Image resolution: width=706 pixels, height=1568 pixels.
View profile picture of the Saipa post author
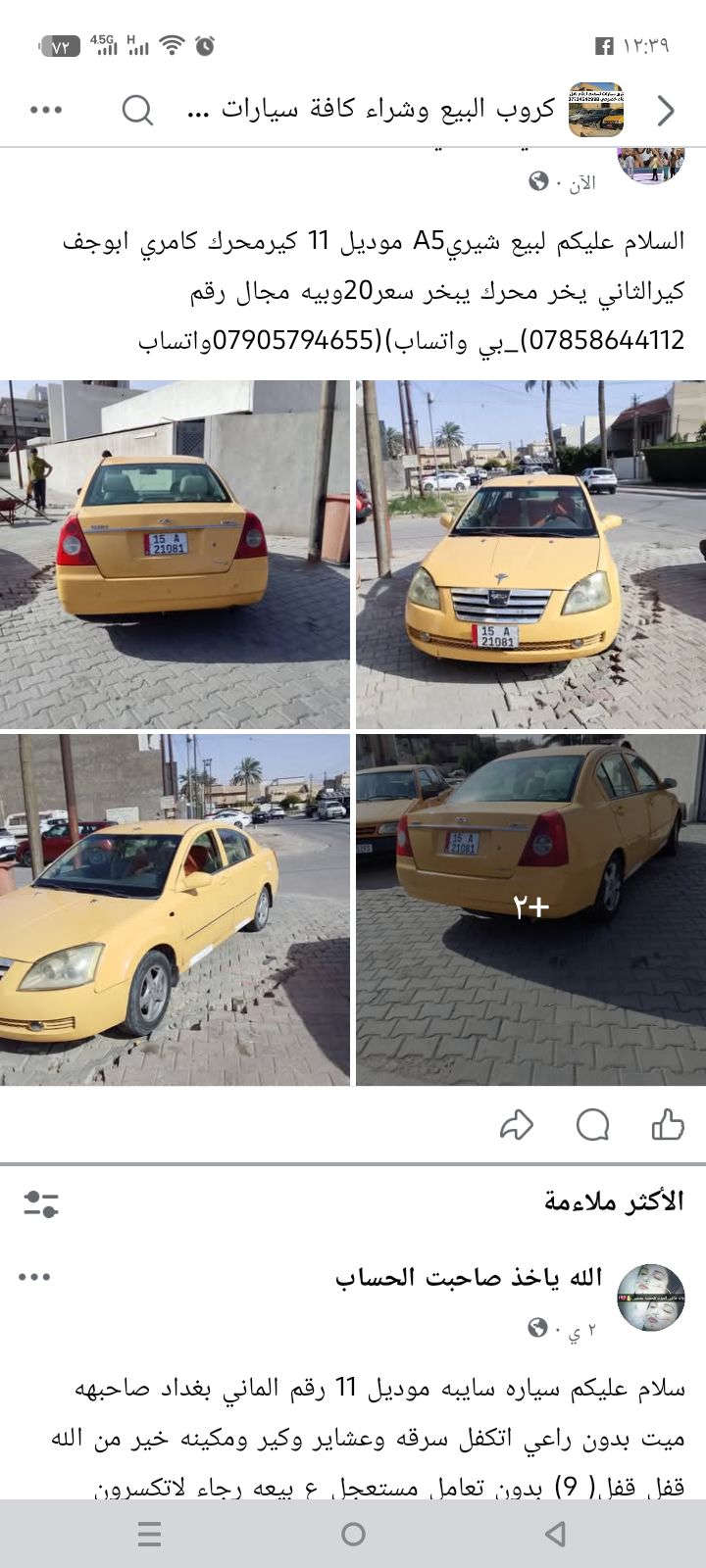[x=650, y=1297]
